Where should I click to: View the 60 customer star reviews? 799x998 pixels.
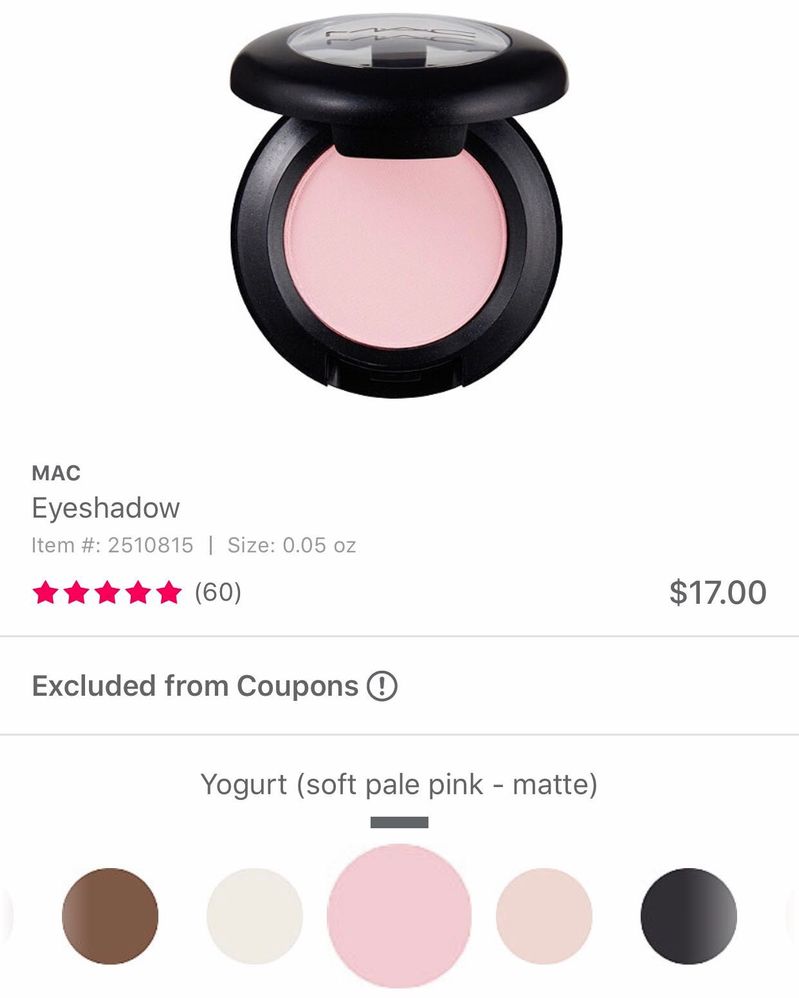(137, 593)
